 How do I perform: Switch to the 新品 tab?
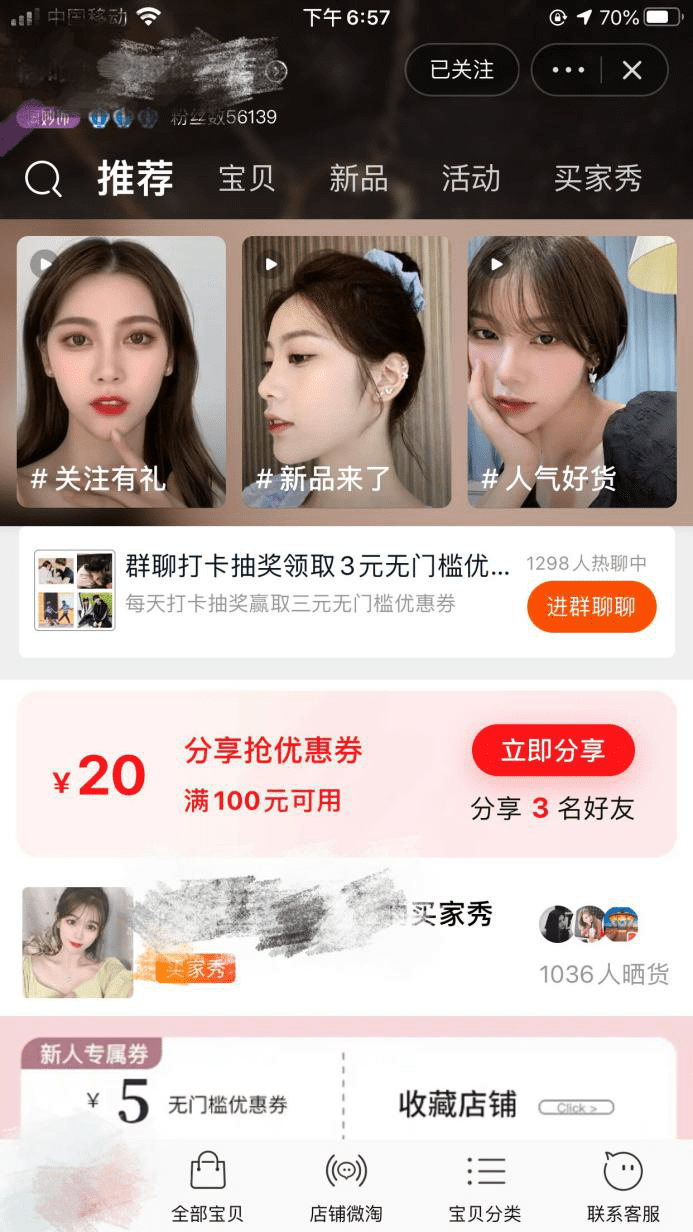point(359,179)
